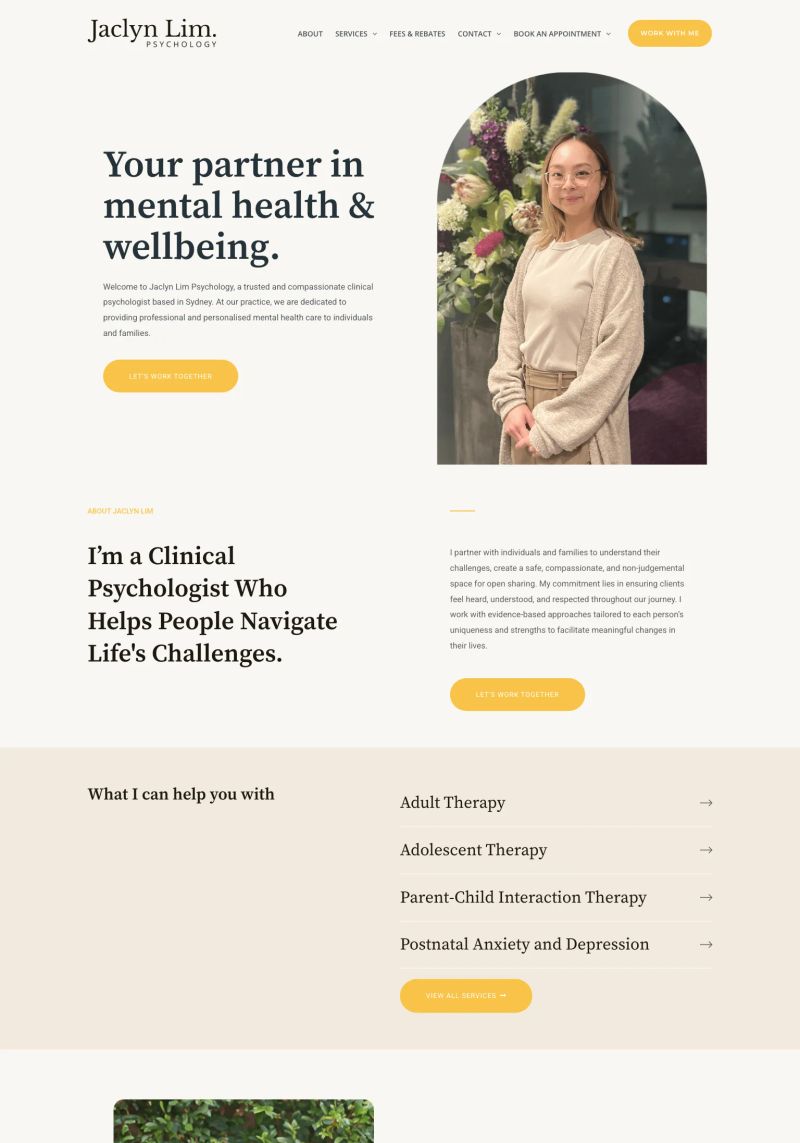The width and height of the screenshot is (800, 1143).
Task: Expand the Services dropdown menu
Action: pos(355,34)
